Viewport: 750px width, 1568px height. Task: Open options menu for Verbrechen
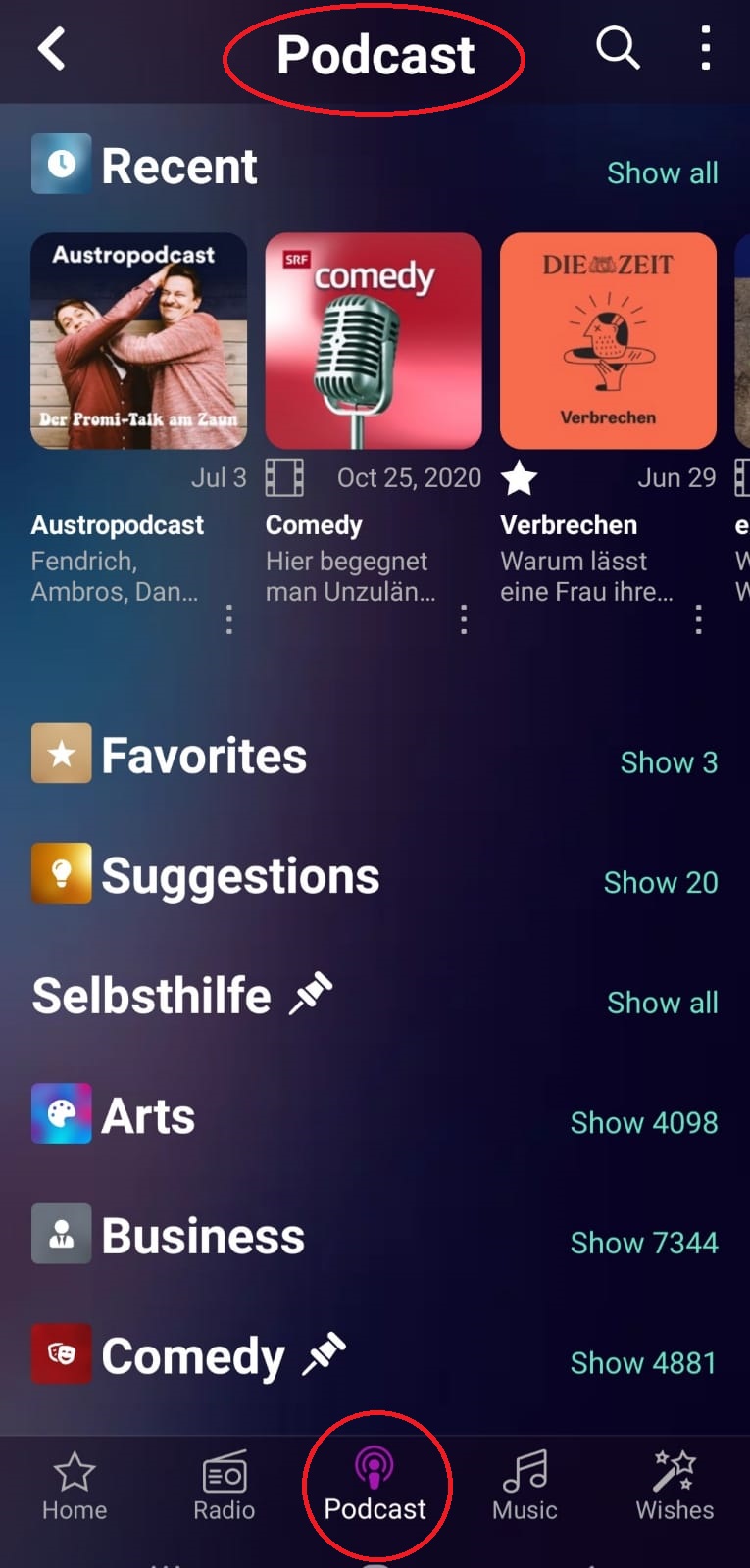[698, 619]
